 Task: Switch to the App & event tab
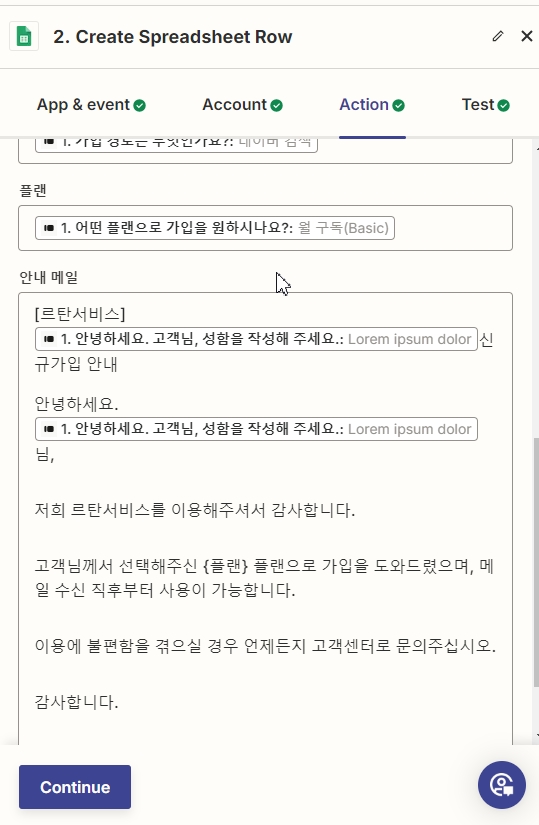click(91, 105)
